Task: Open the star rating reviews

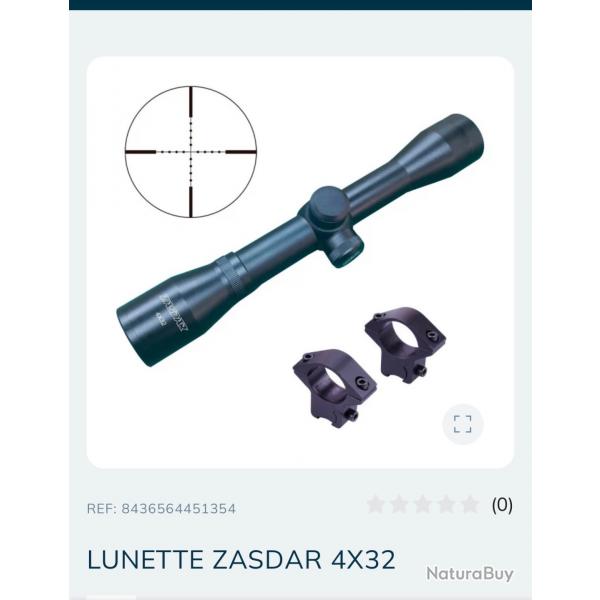Action: click(422, 505)
